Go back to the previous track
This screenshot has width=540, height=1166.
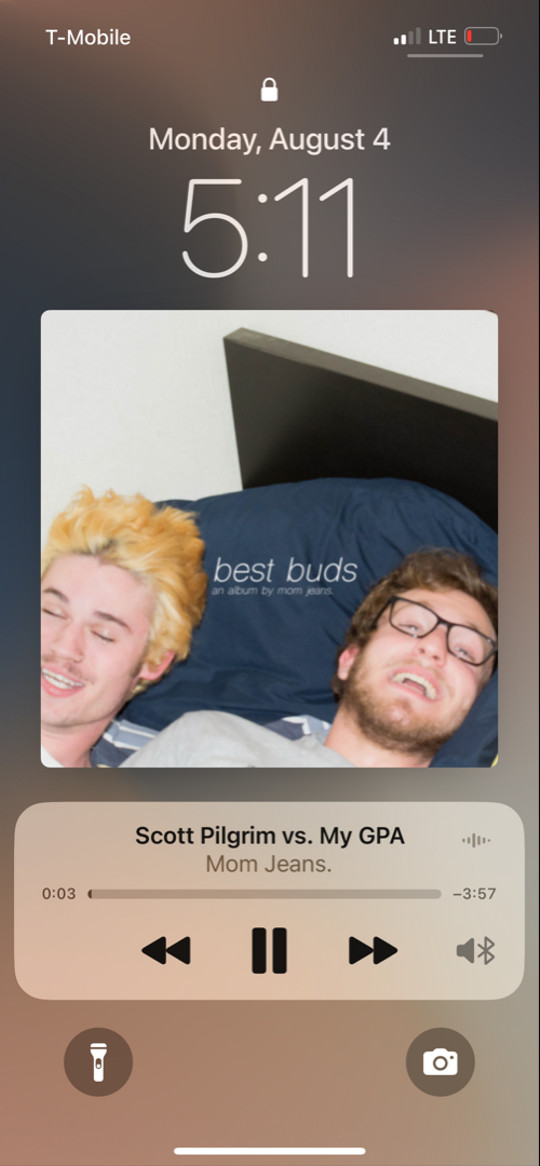click(166, 950)
